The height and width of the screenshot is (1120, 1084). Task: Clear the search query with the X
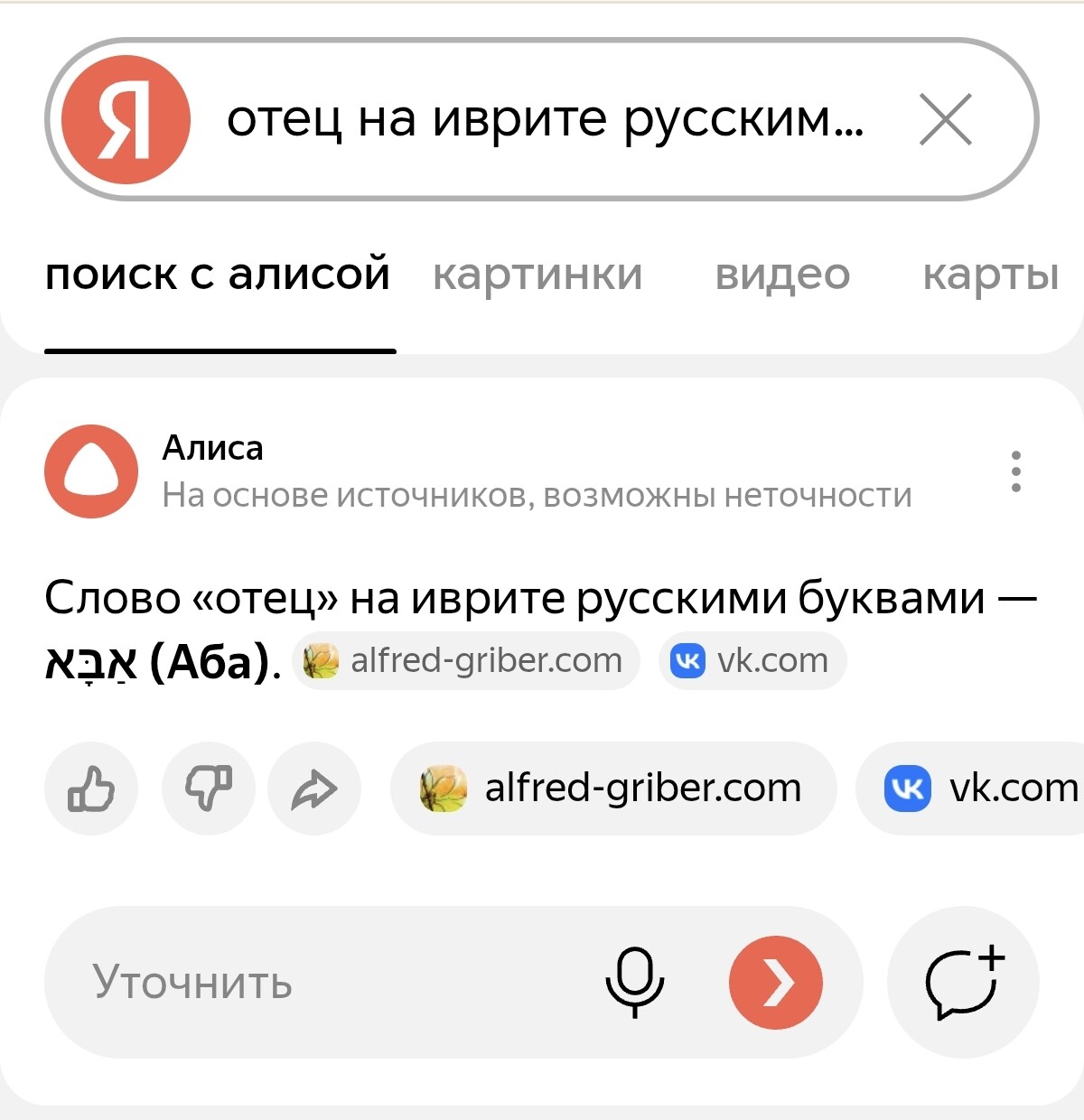pos(945,119)
